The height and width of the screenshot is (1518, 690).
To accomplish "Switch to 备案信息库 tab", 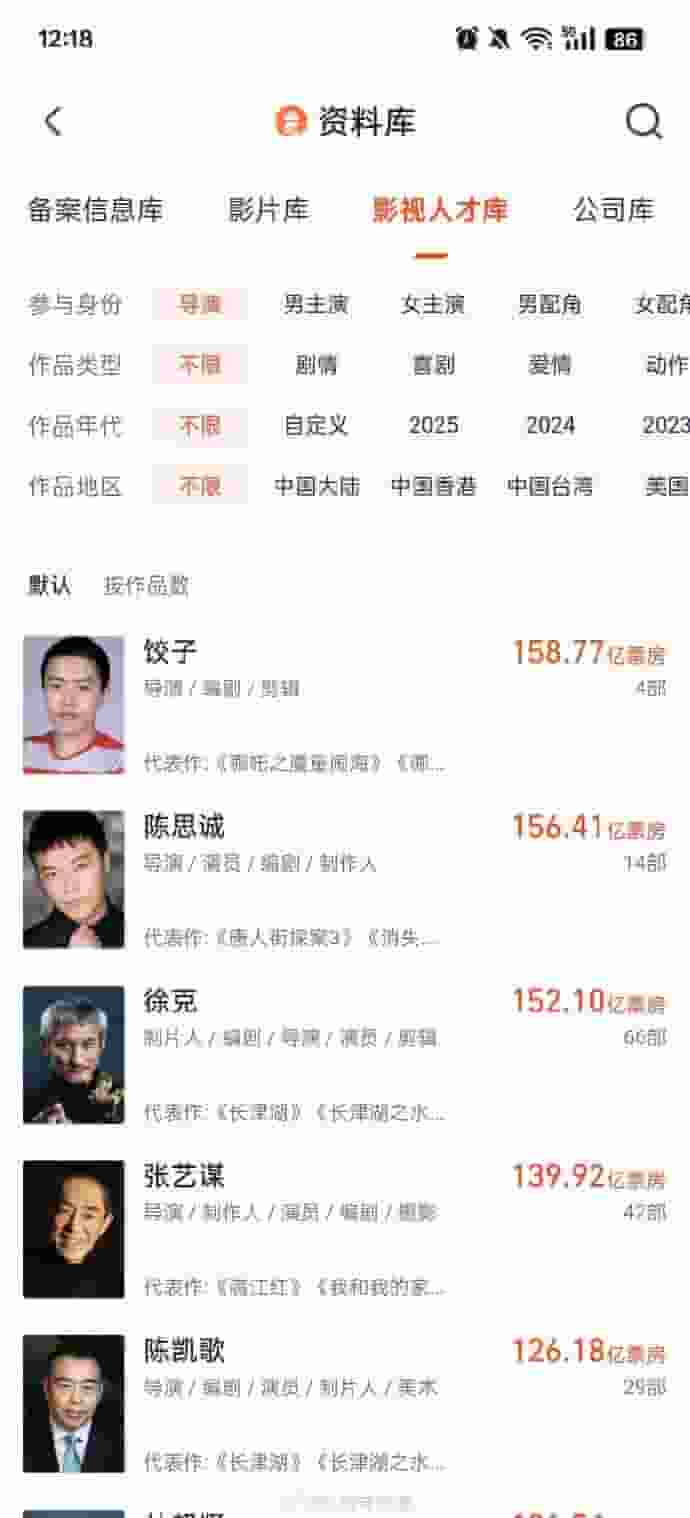I will click(x=95, y=210).
